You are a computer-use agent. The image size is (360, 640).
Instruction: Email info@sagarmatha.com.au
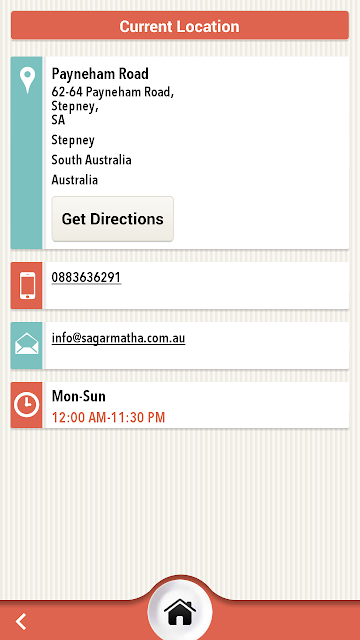[x=118, y=338]
